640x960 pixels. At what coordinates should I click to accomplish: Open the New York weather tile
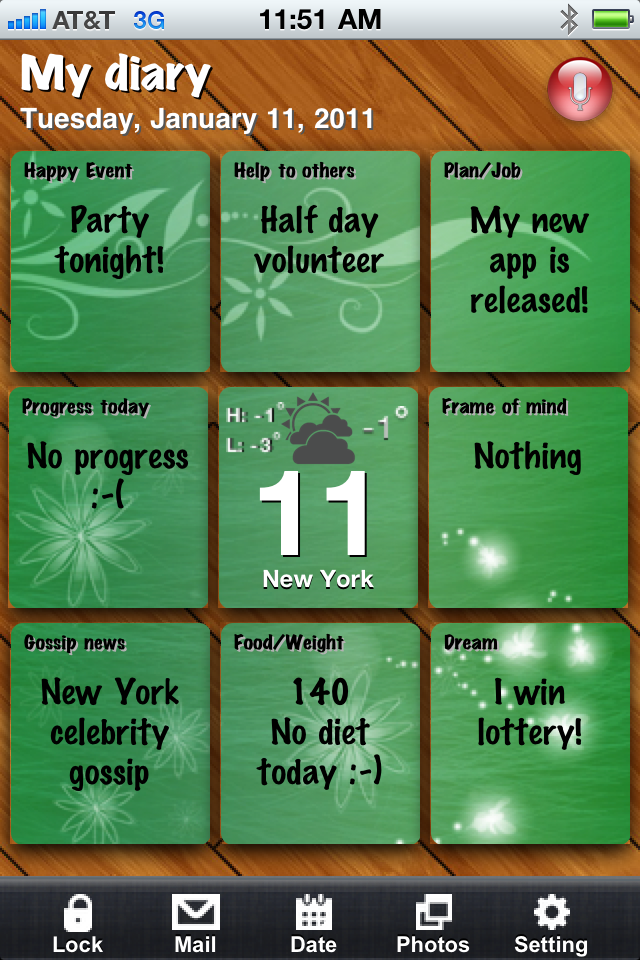pos(320,498)
